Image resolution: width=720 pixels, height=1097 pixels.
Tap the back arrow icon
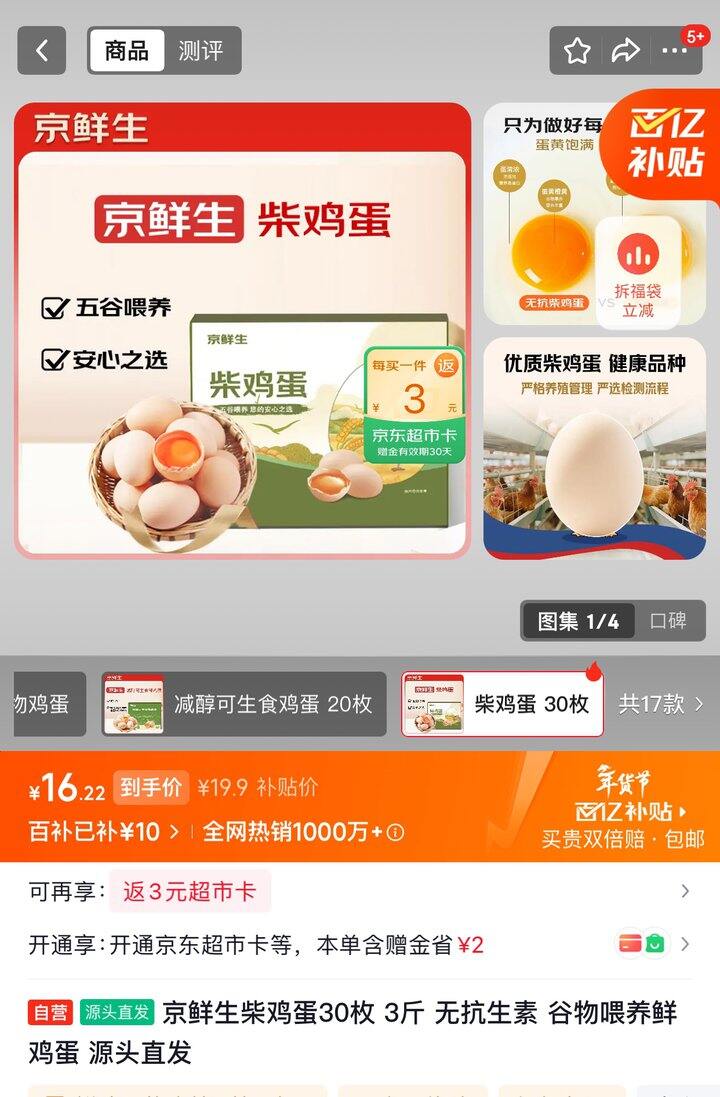40,49
